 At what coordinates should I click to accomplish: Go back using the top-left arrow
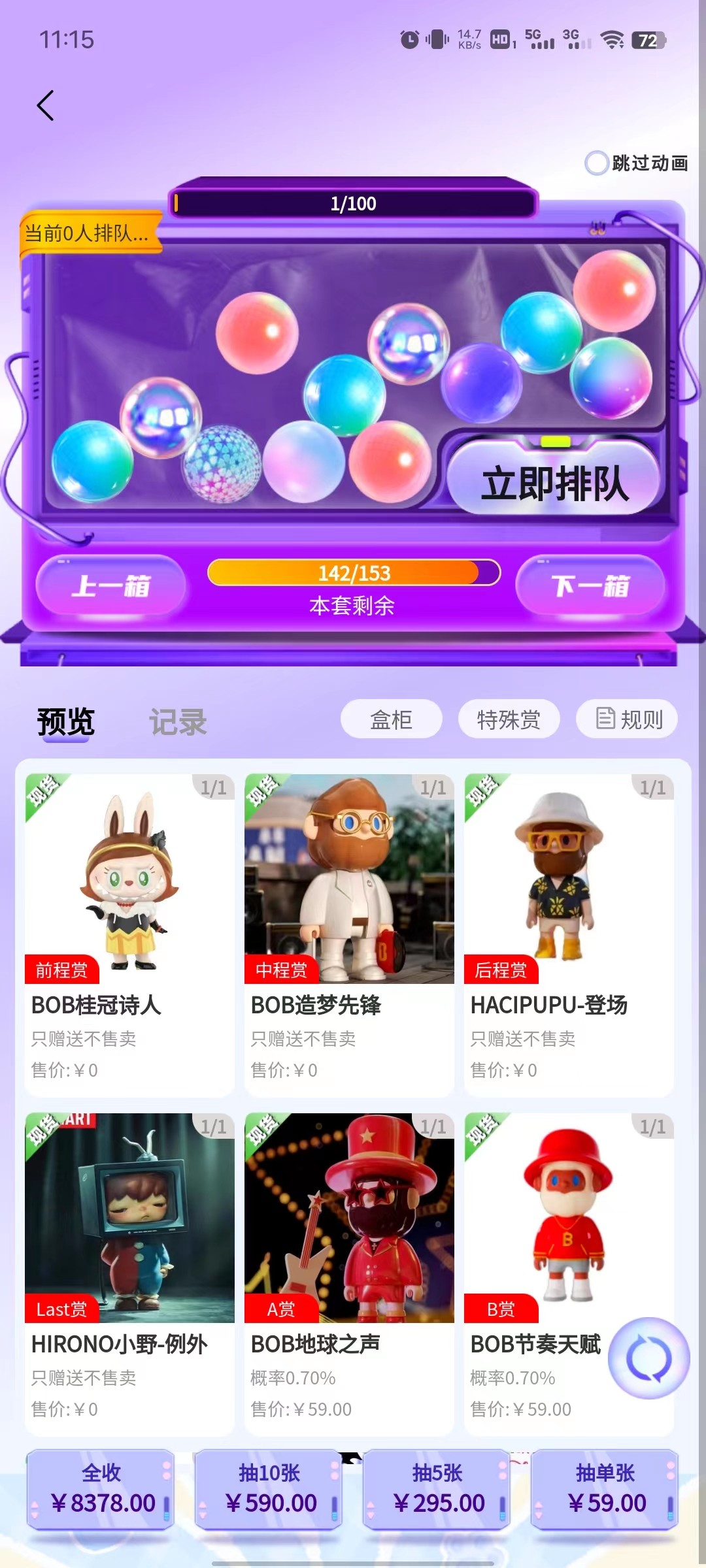(46, 106)
